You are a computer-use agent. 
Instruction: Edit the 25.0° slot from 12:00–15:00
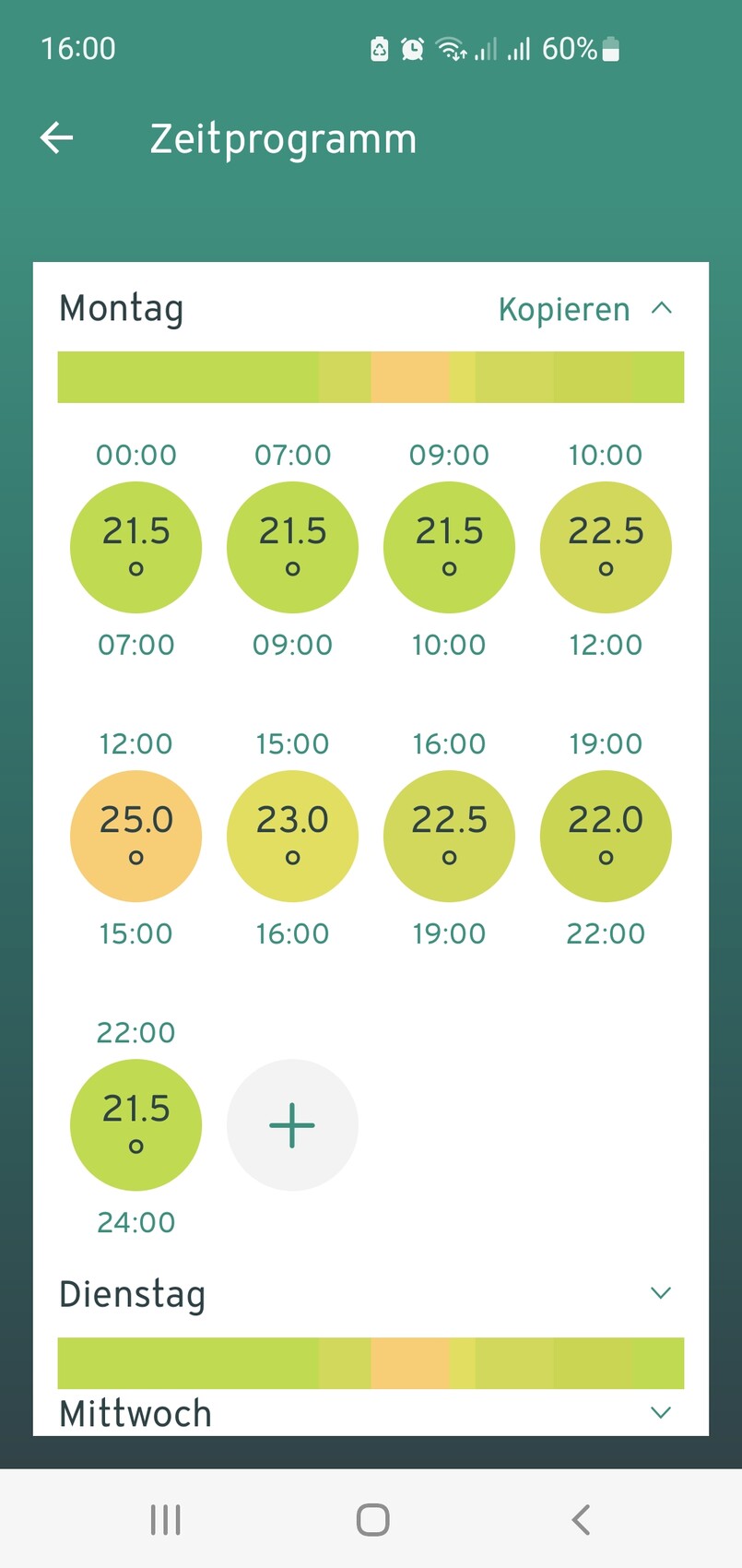click(135, 836)
